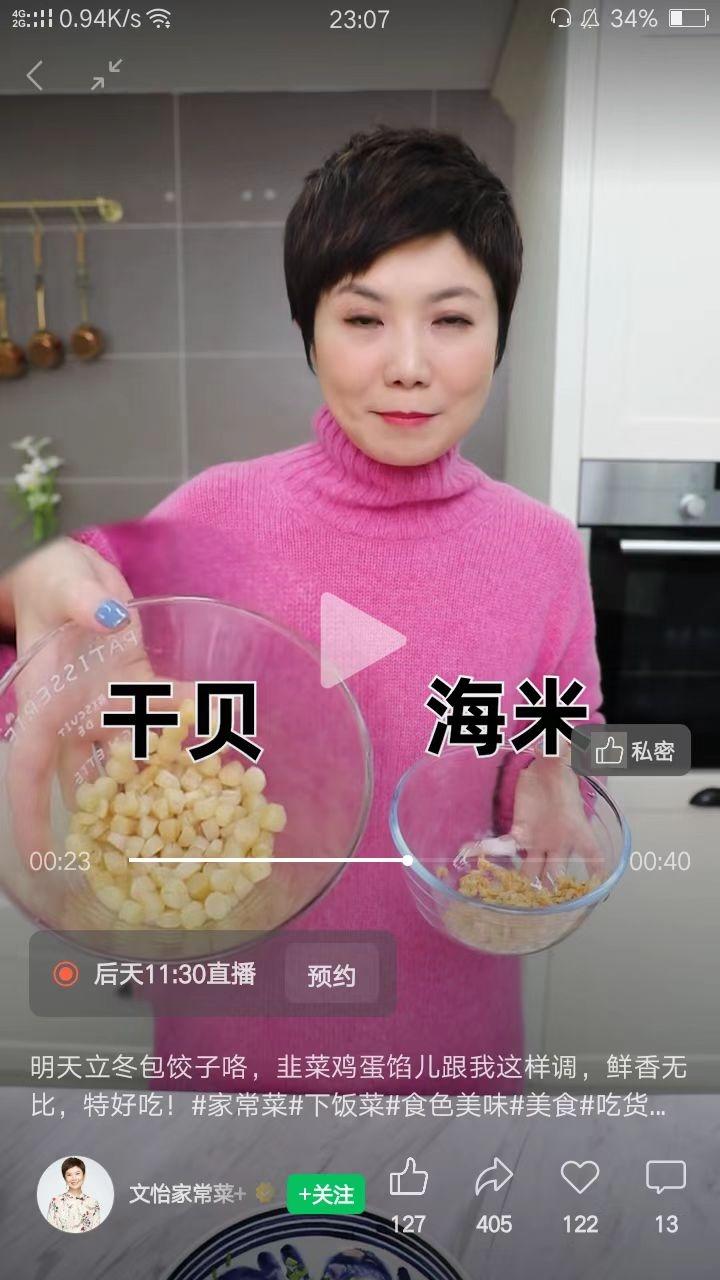Tap the 私密 private like button

[x=632, y=751]
